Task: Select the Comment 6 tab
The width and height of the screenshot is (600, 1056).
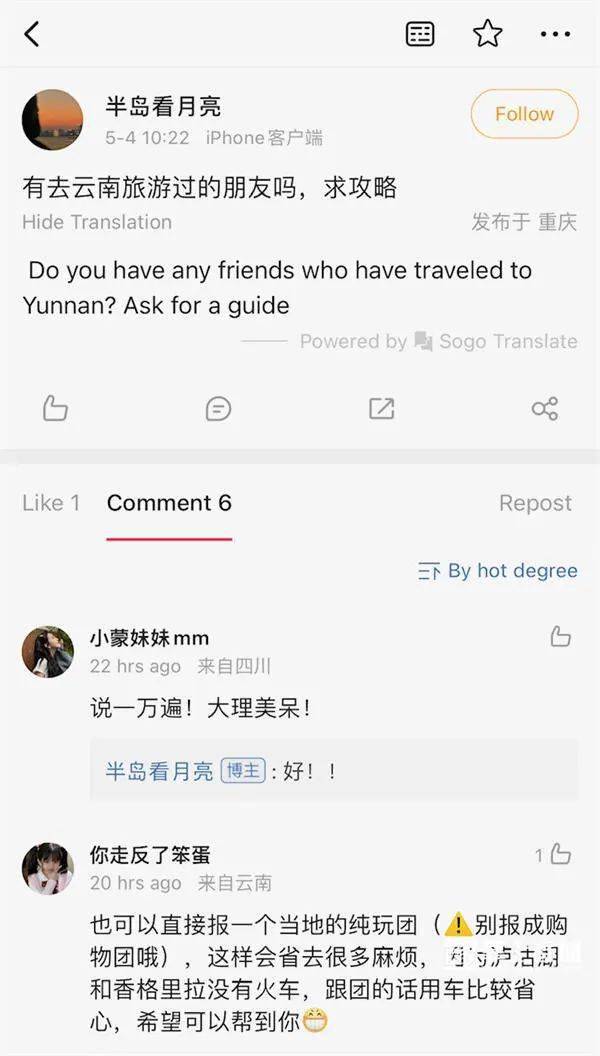Action: point(169,503)
